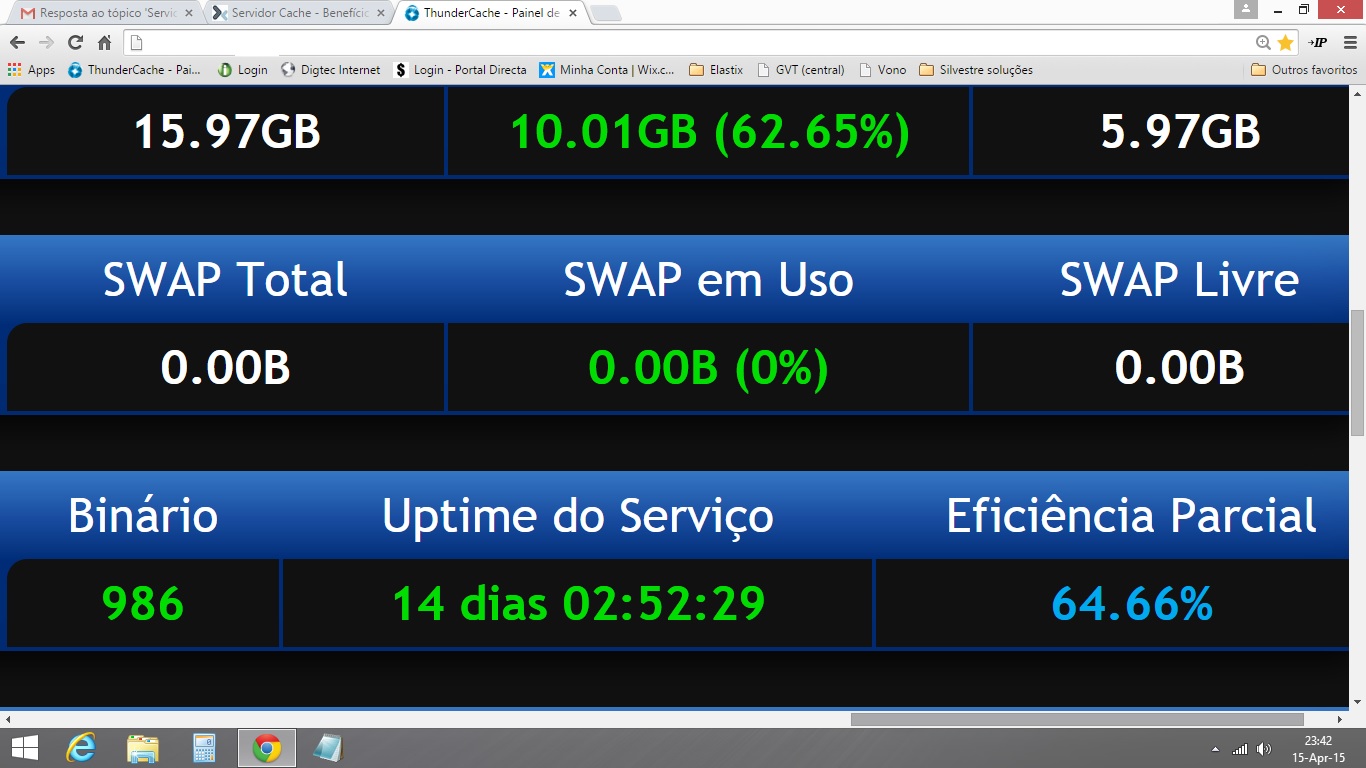Viewport: 1366px width, 768px height.
Task: Open a new browser tab
Action: (x=606, y=13)
